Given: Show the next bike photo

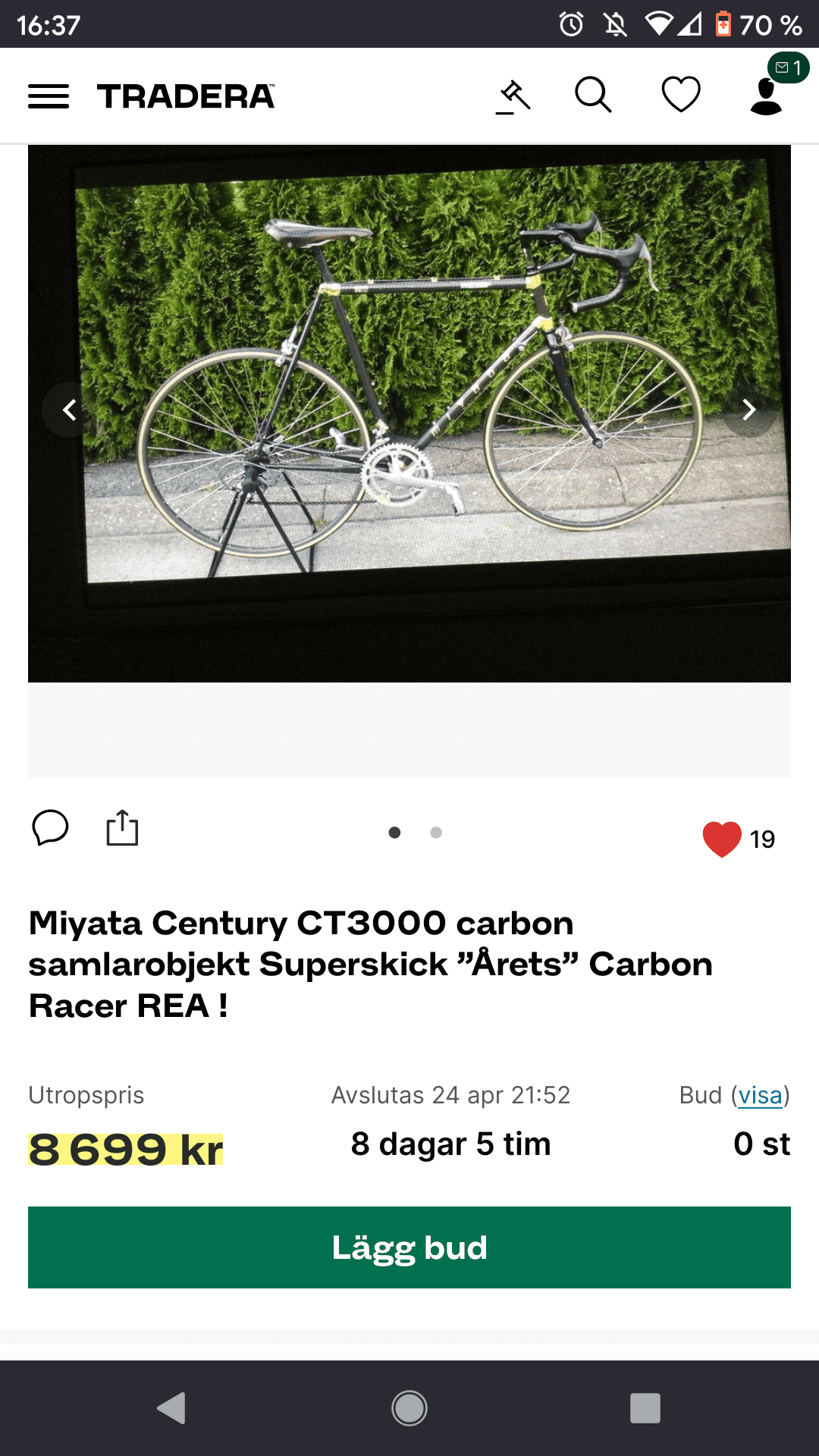Looking at the screenshot, I should tap(749, 410).
